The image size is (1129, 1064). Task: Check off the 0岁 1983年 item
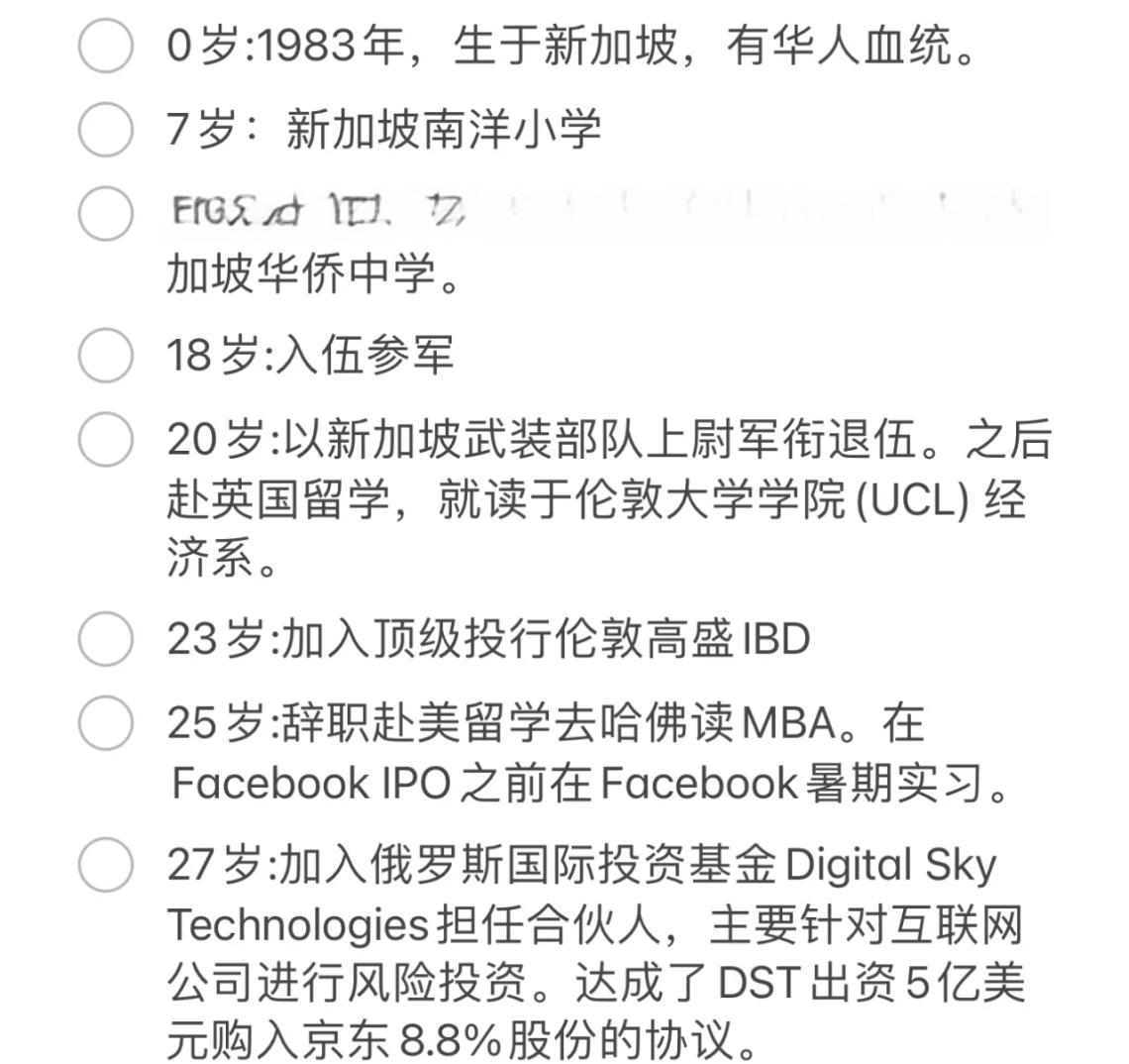tap(105, 47)
